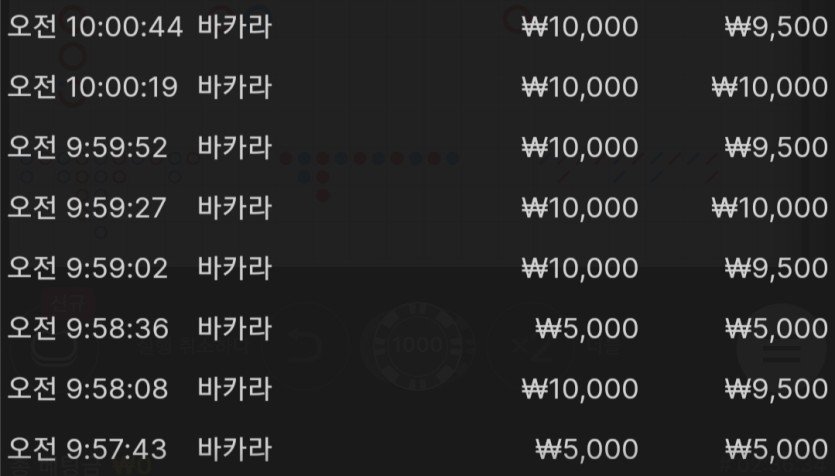This screenshot has width=835, height=476.
Task: Tap the 오전 9:58:36 바카라 record
Action: [417, 328]
